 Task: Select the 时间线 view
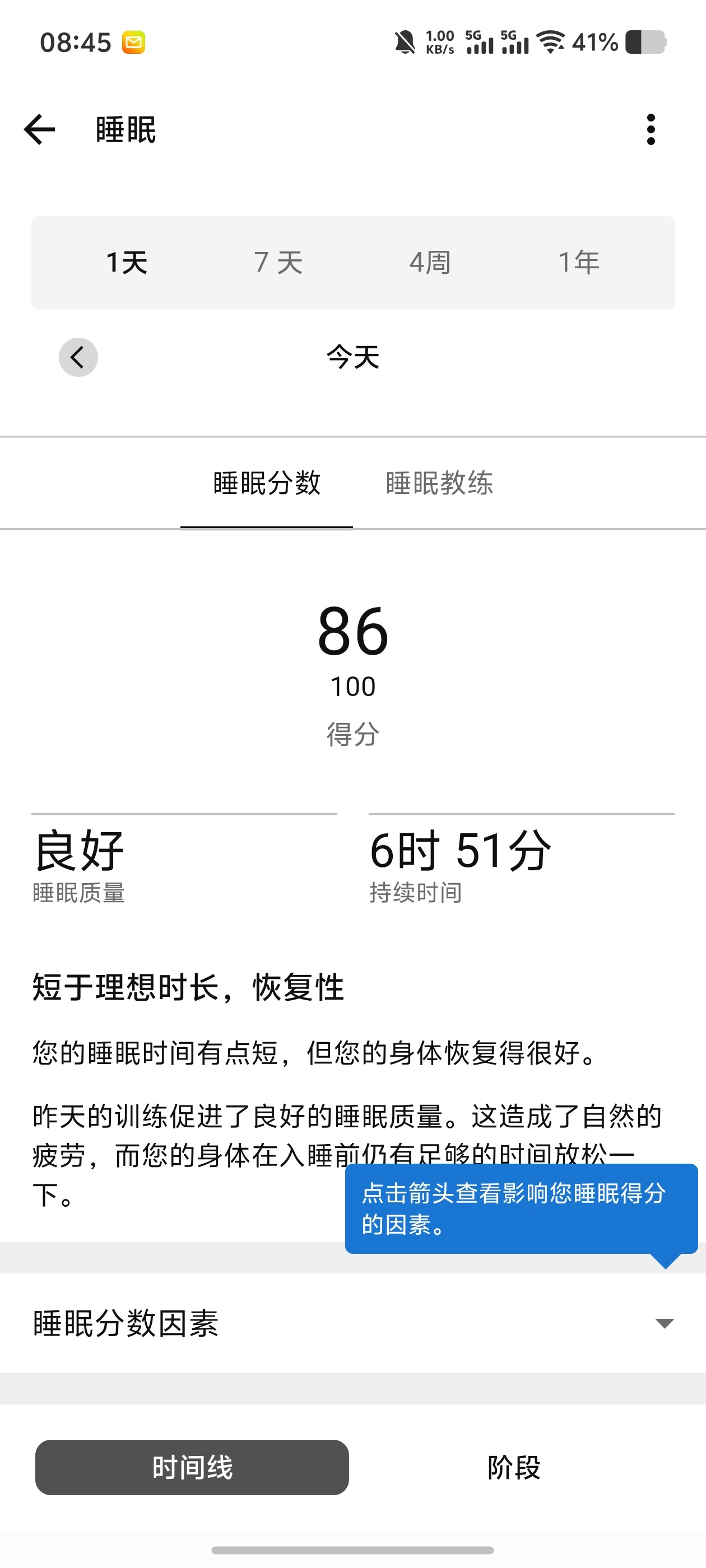click(x=192, y=1467)
